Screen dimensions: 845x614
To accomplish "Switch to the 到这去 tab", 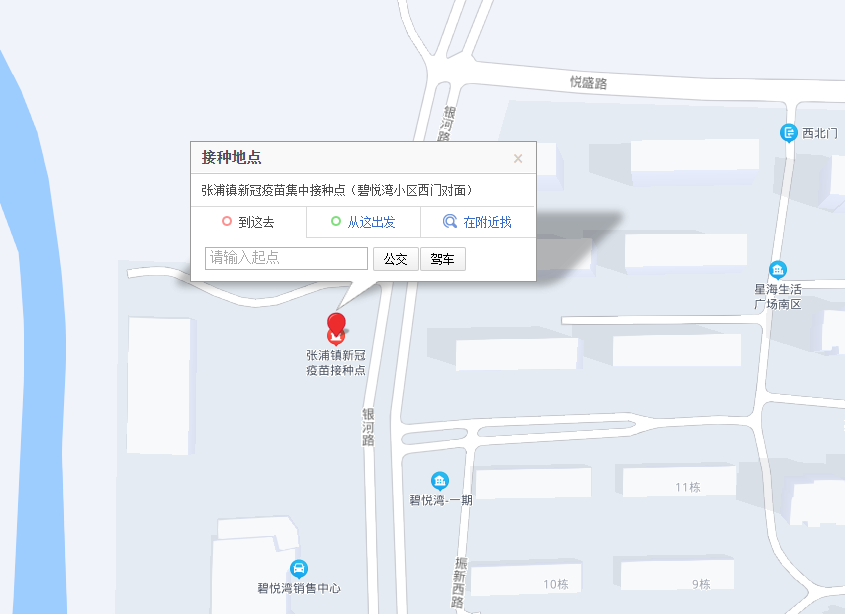I will click(248, 222).
